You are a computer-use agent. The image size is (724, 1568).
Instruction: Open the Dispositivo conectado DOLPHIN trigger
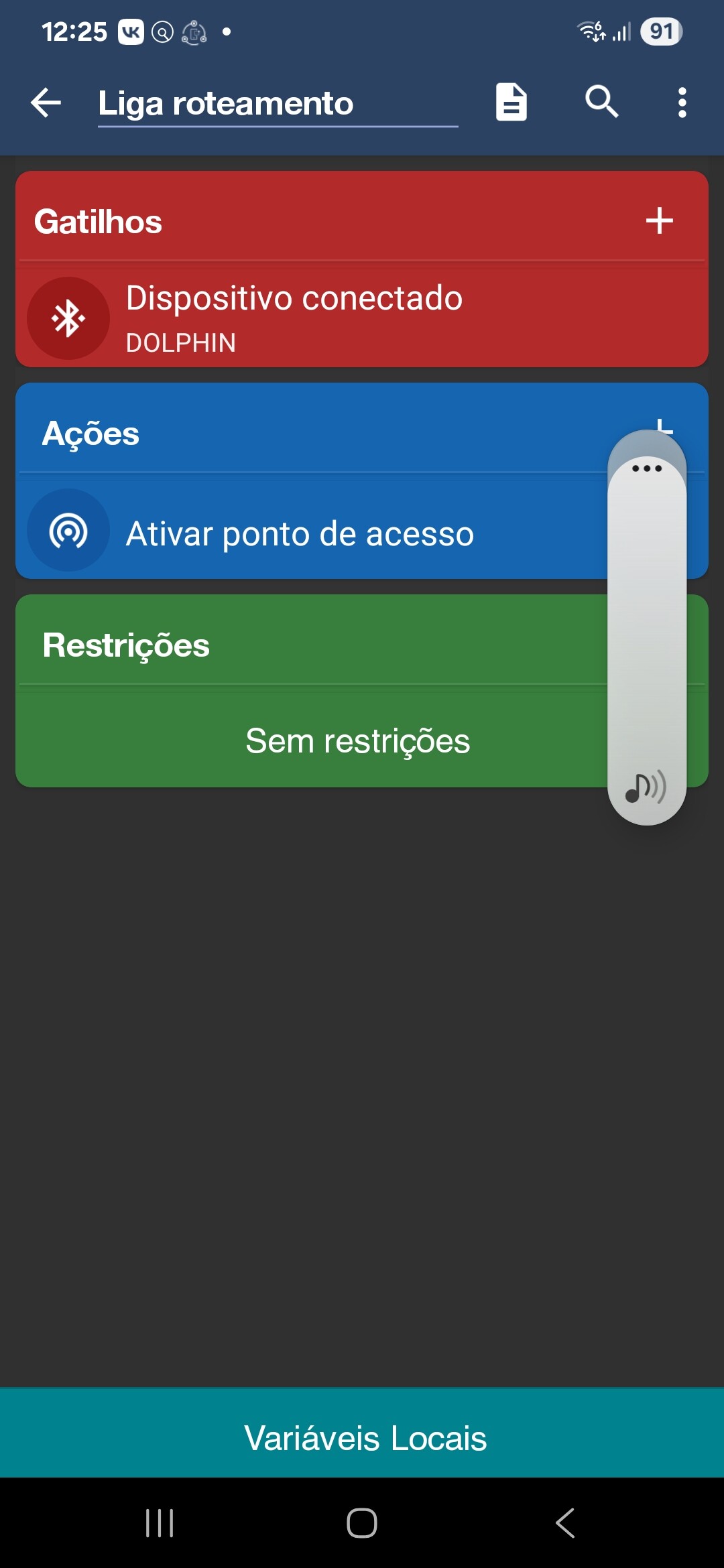(362, 318)
